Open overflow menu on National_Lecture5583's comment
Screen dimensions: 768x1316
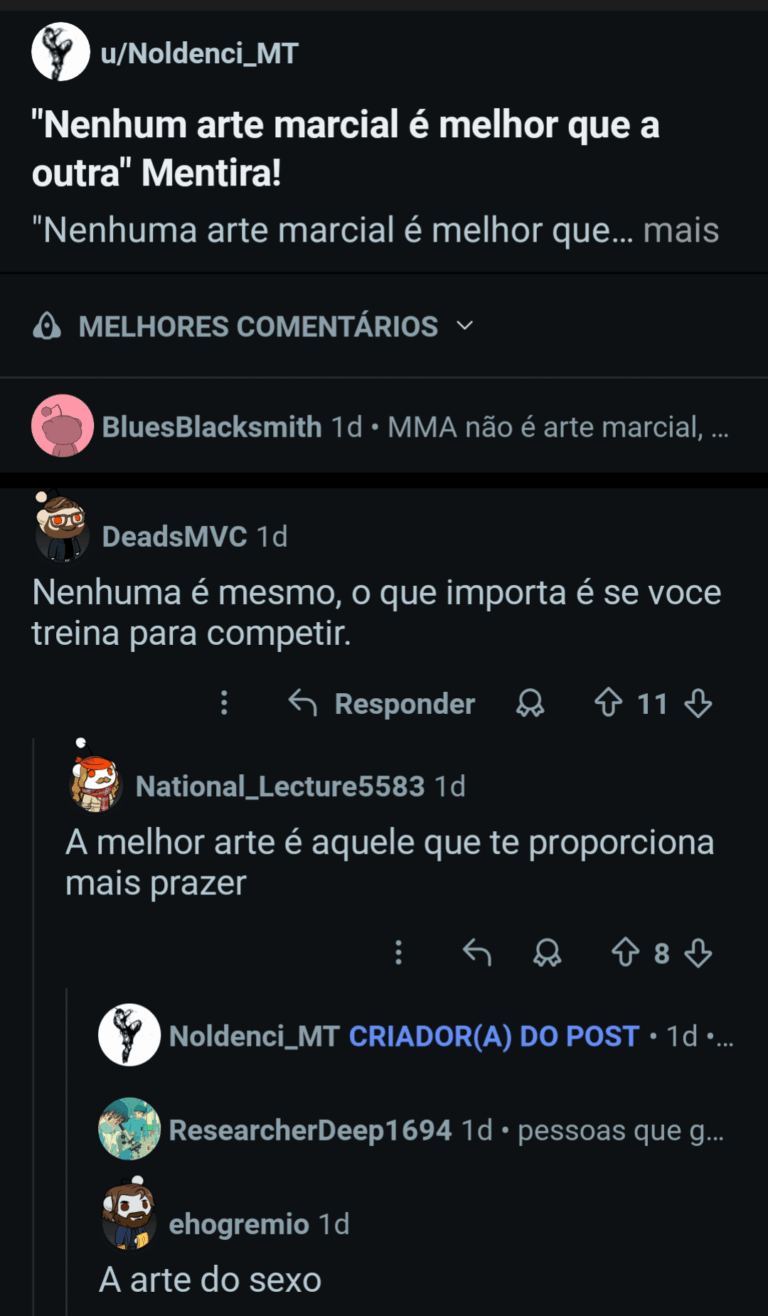pyautogui.click(x=398, y=953)
